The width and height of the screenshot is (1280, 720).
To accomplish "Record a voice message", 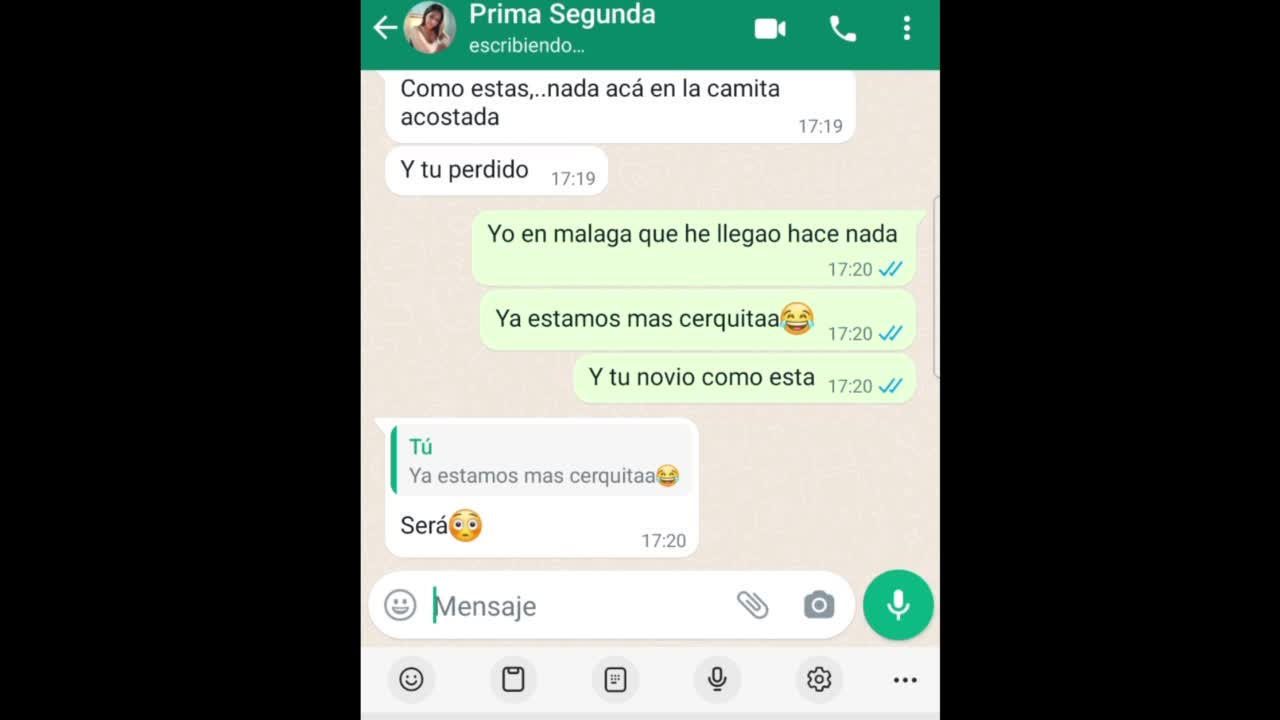I will click(x=898, y=605).
